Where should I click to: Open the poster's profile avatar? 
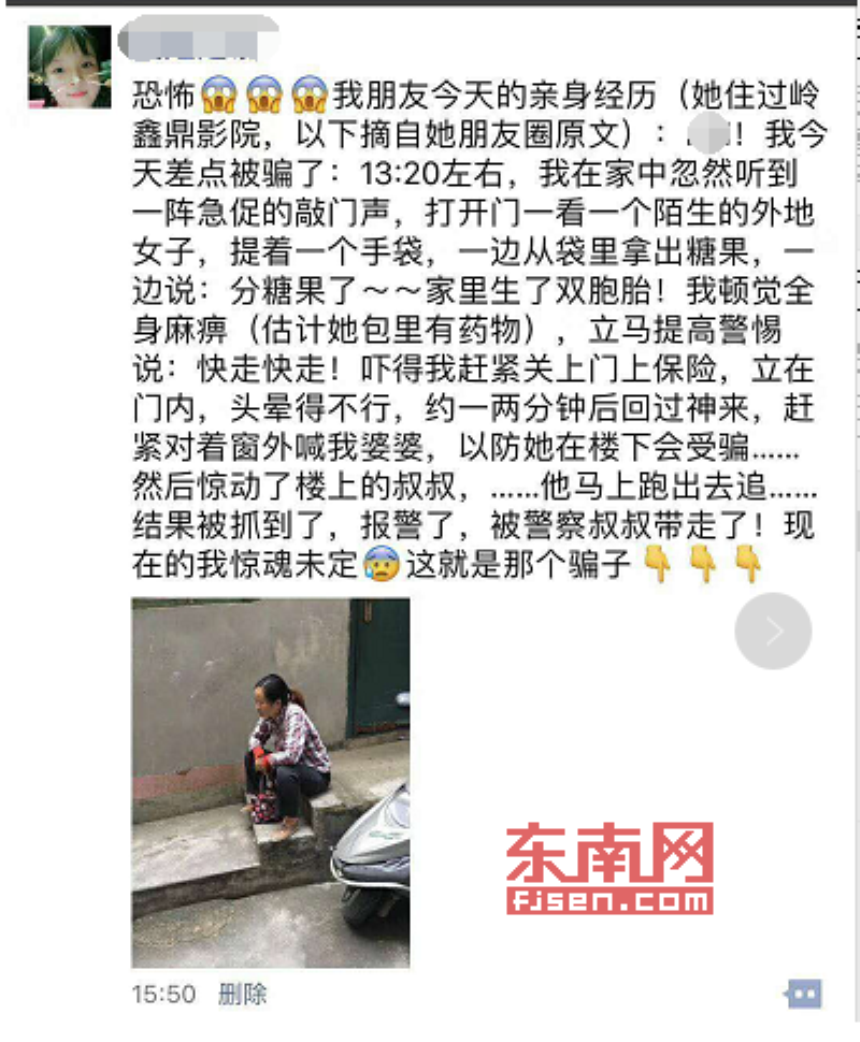click(x=69, y=67)
